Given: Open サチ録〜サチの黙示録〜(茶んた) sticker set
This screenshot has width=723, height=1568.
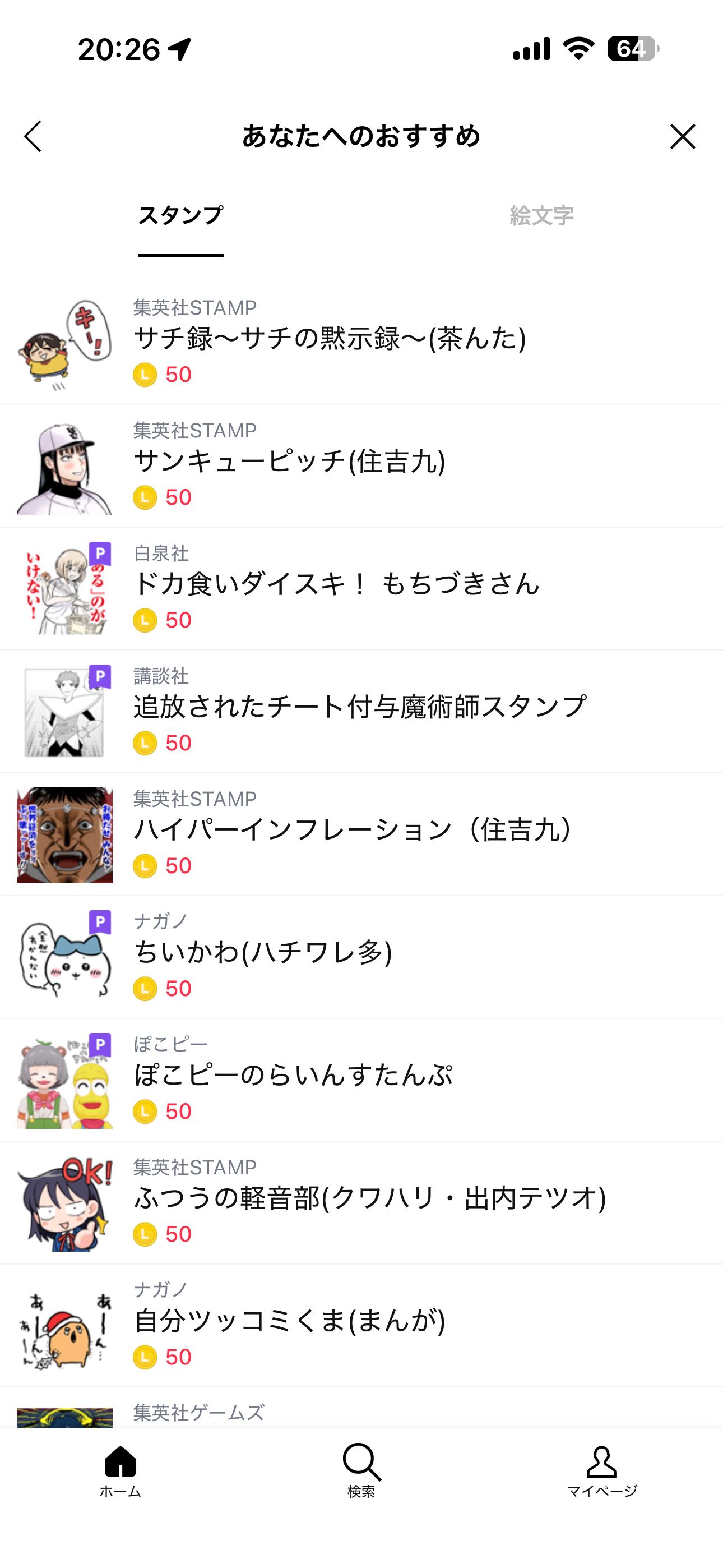Looking at the screenshot, I should (328, 338).
